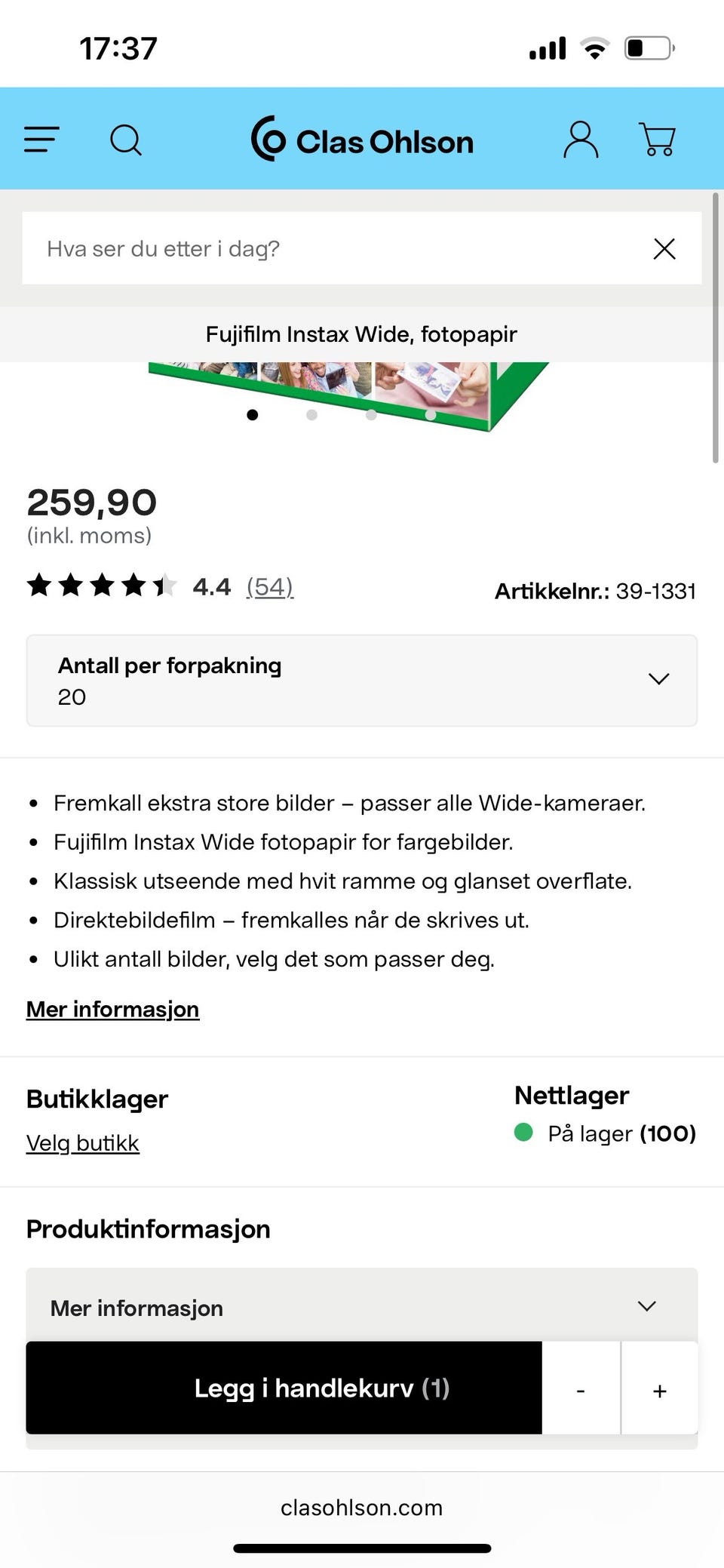Select the Clas Ohlson logo

(x=361, y=140)
